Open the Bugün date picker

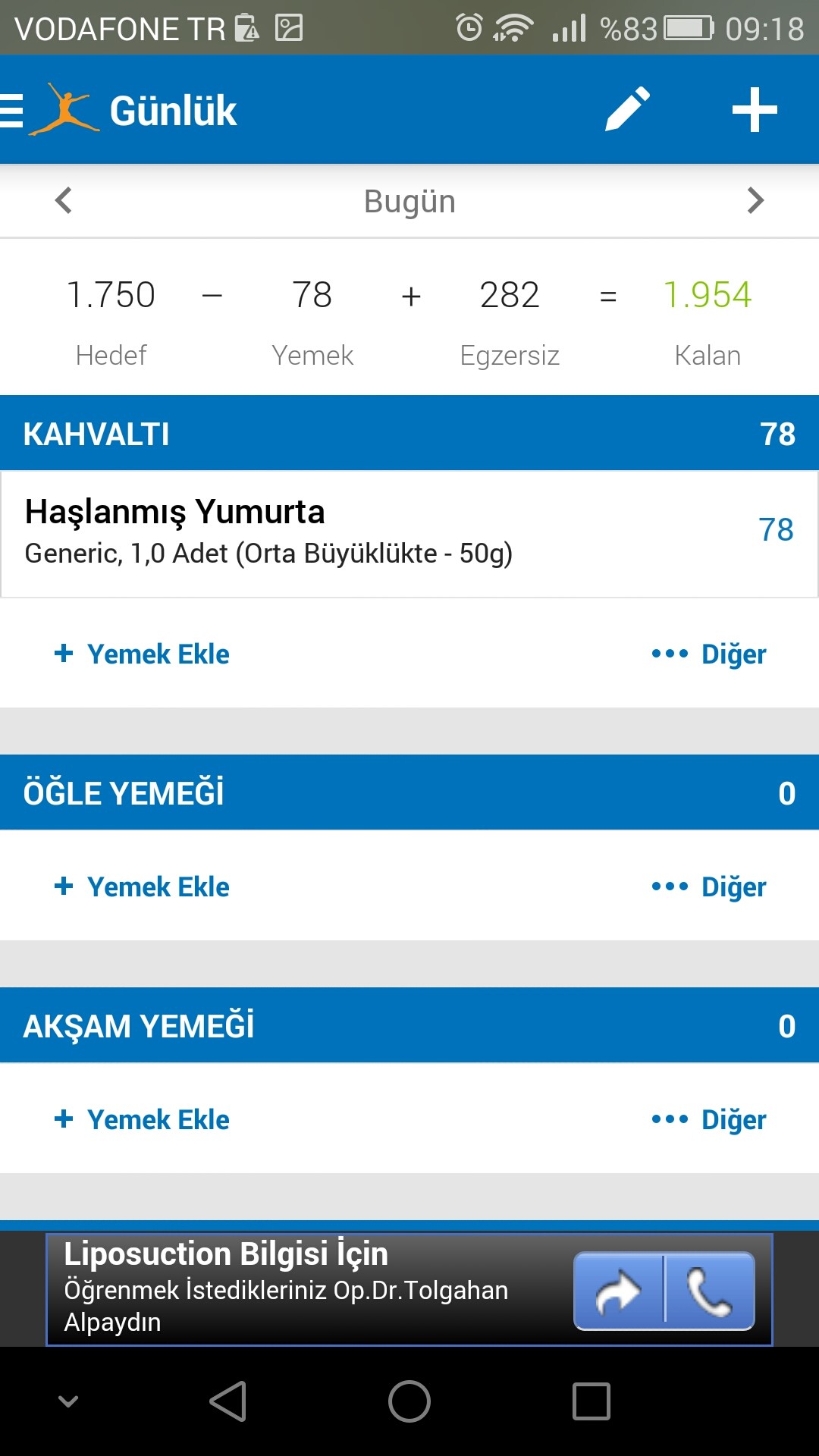[409, 202]
